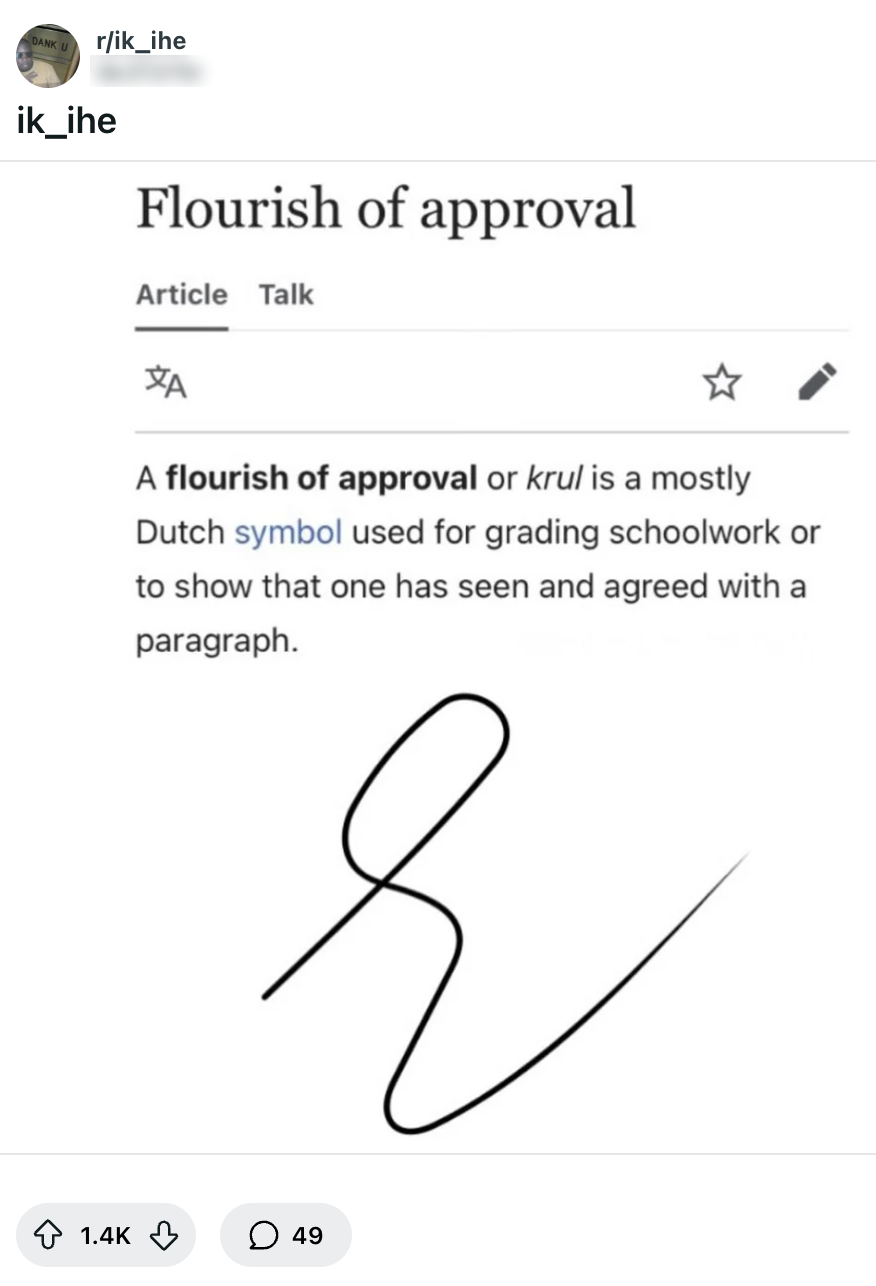Click the DANK U profile picture badge
This screenshot has height=1286, width=876.
[x=47, y=56]
